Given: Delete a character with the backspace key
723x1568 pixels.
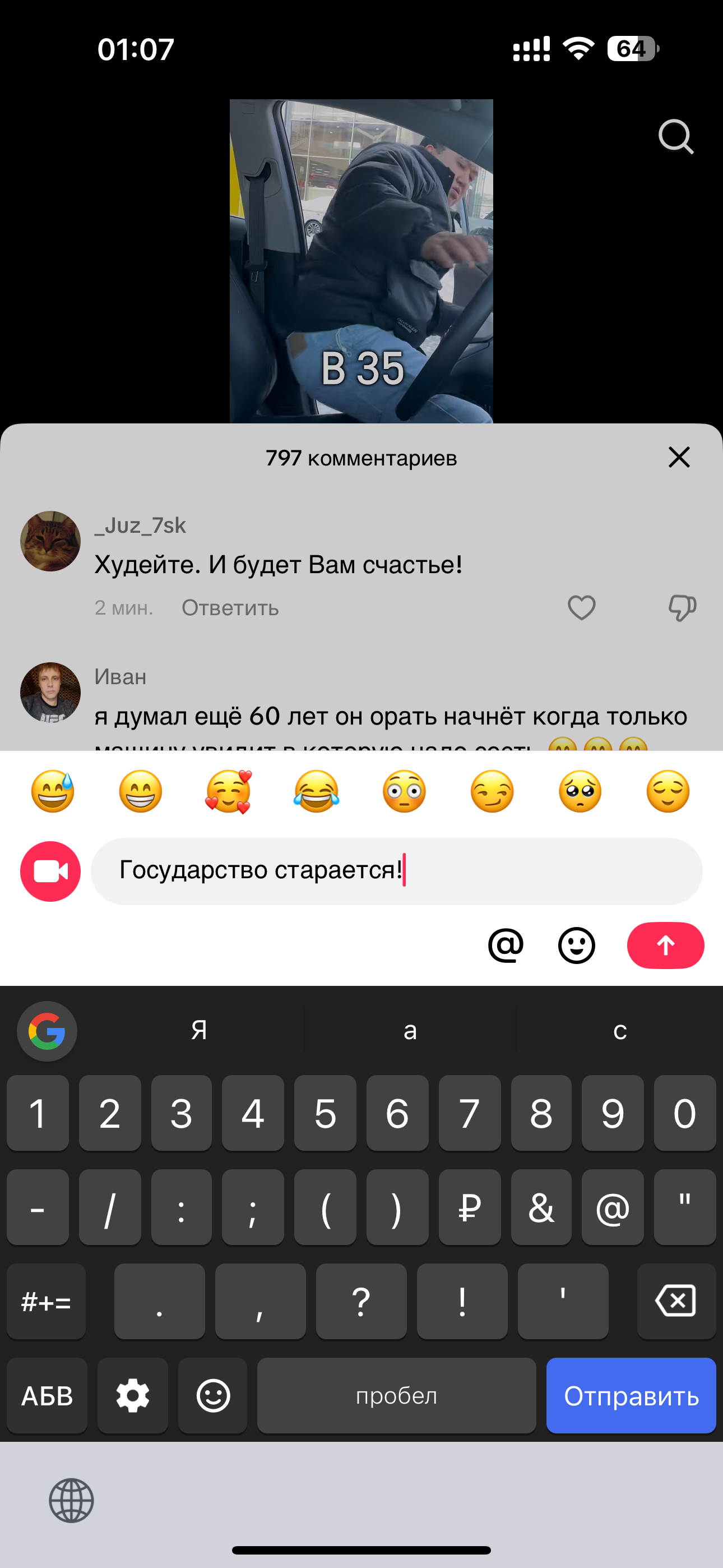Looking at the screenshot, I should click(675, 1301).
